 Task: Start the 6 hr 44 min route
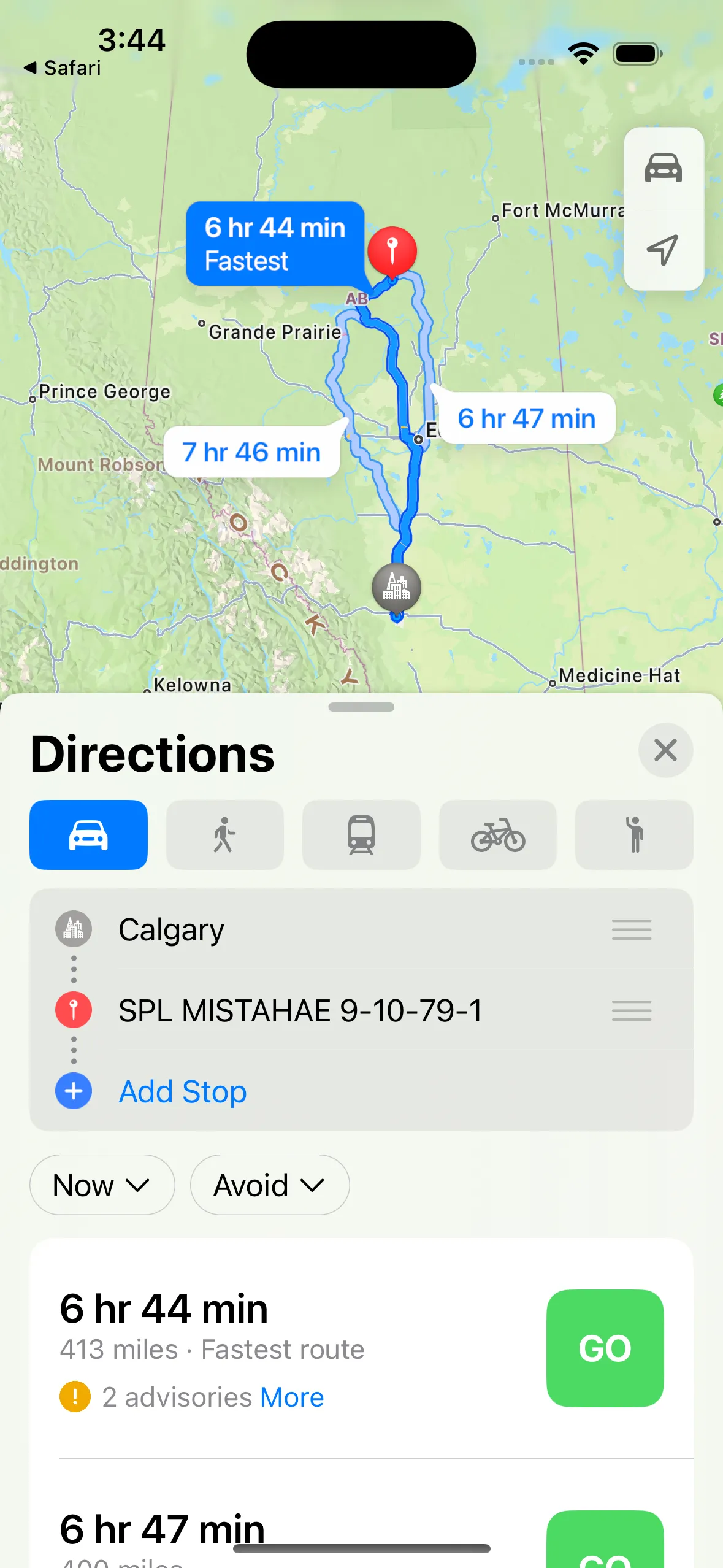click(605, 1348)
